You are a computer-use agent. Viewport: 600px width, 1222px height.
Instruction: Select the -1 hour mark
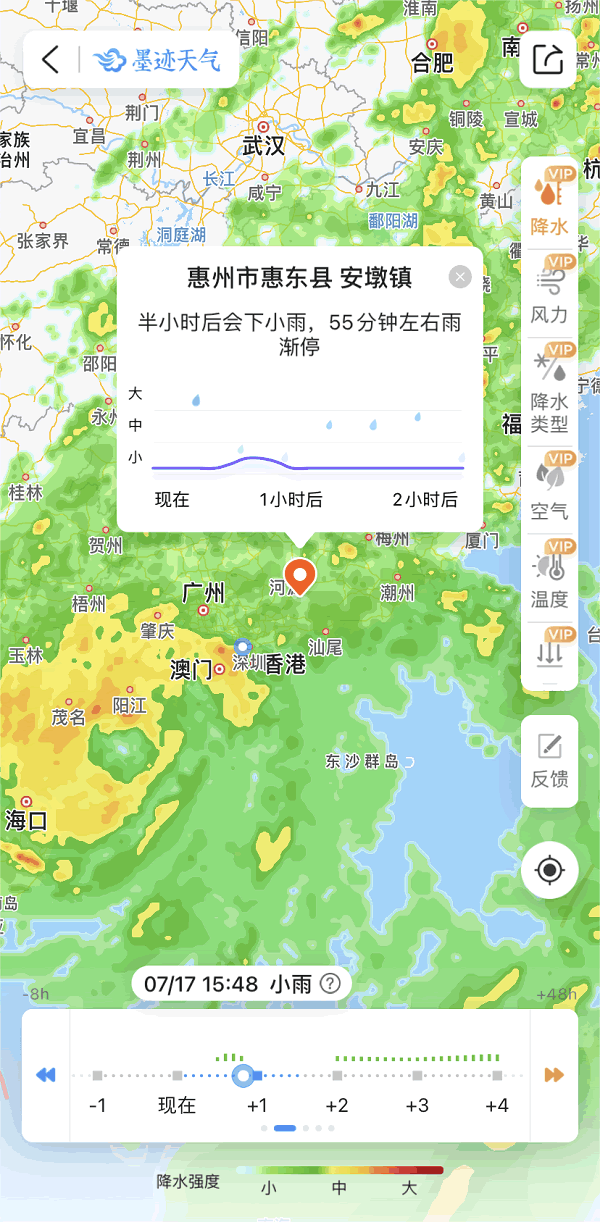click(x=97, y=1076)
